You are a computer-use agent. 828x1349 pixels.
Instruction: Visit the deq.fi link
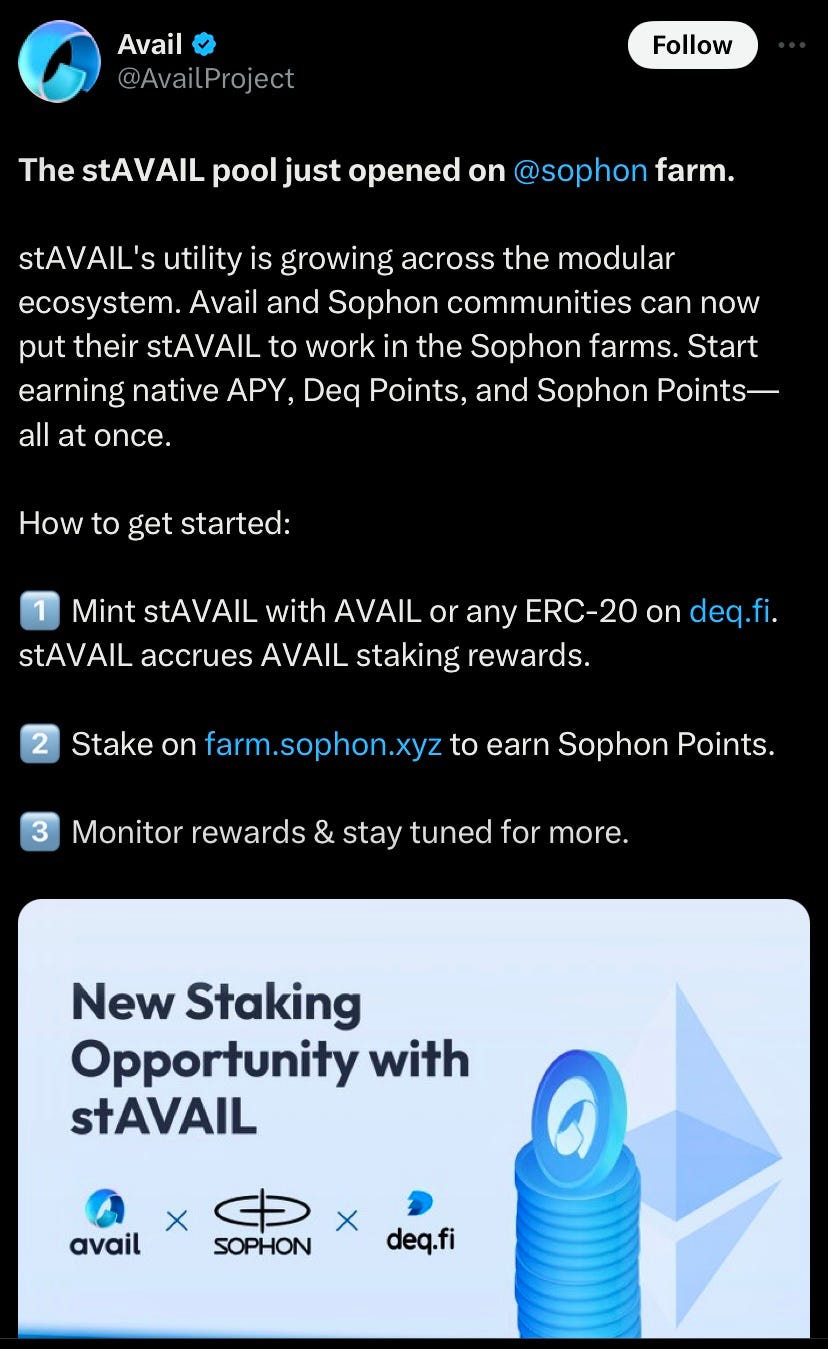click(730, 611)
